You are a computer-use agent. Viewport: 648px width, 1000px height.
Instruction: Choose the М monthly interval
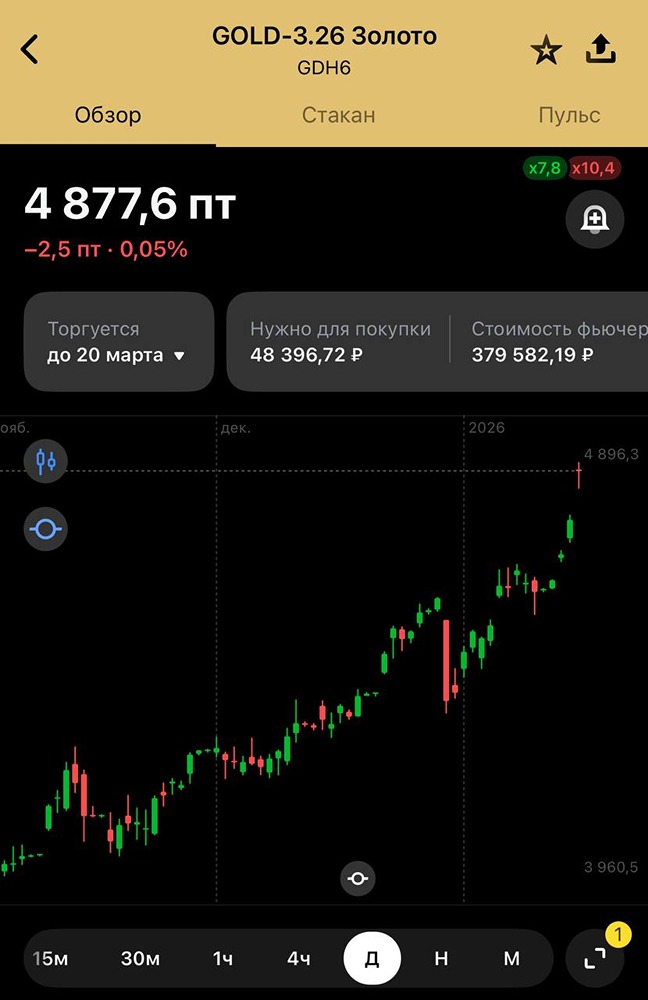point(511,959)
